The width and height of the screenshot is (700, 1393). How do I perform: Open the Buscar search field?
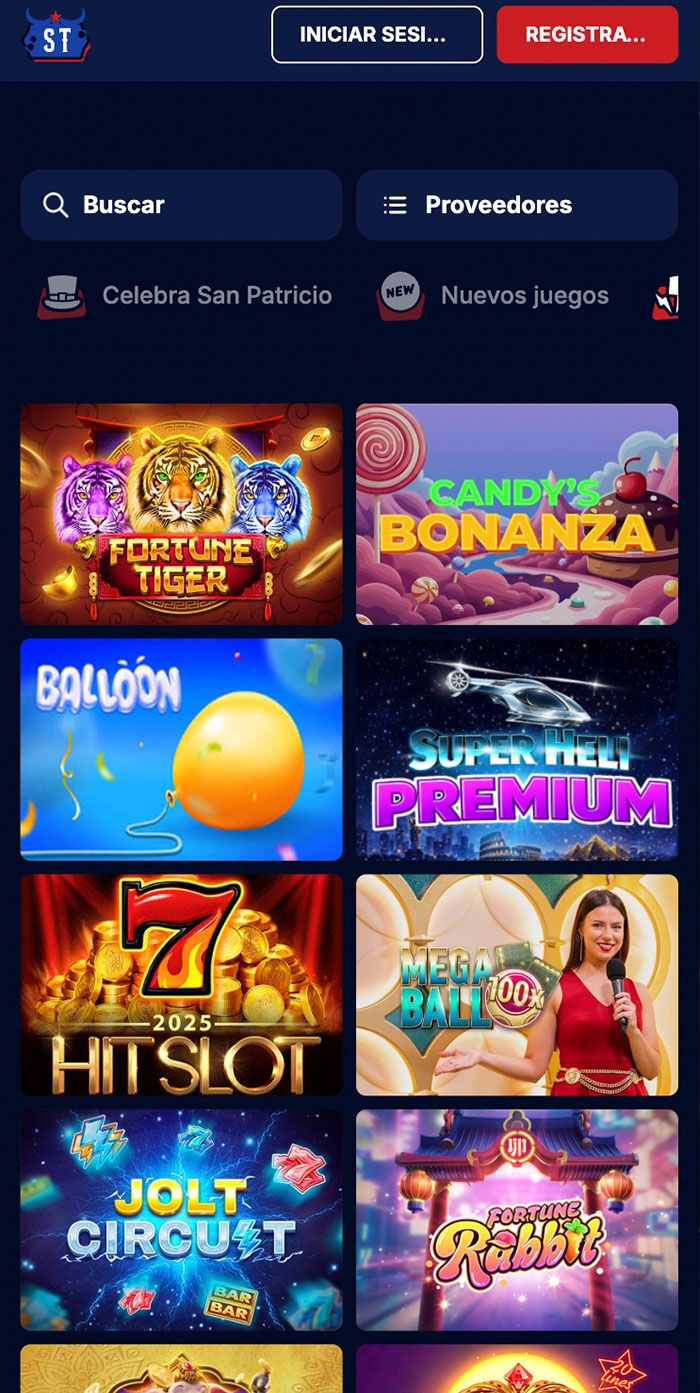coord(181,205)
